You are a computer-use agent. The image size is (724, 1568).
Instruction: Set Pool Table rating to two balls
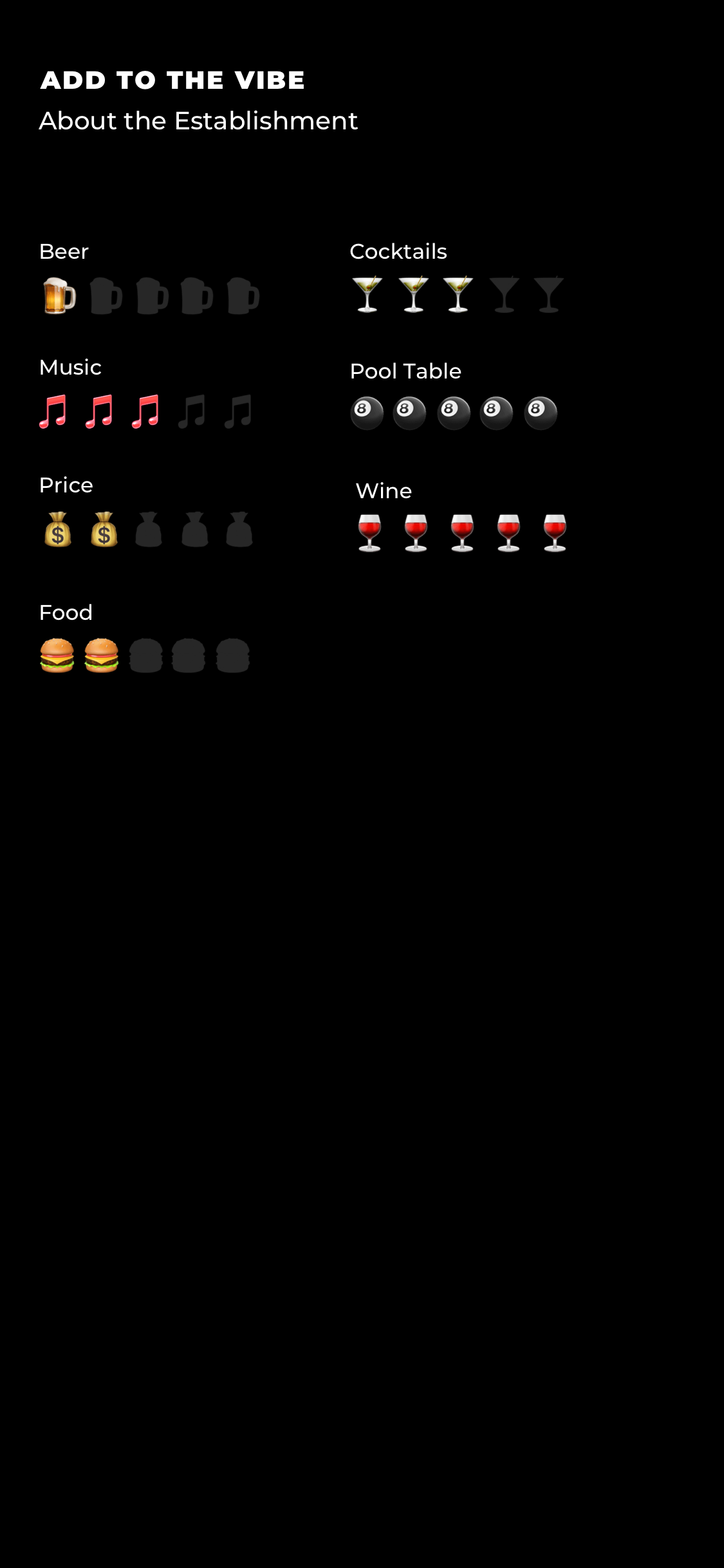coord(409,413)
